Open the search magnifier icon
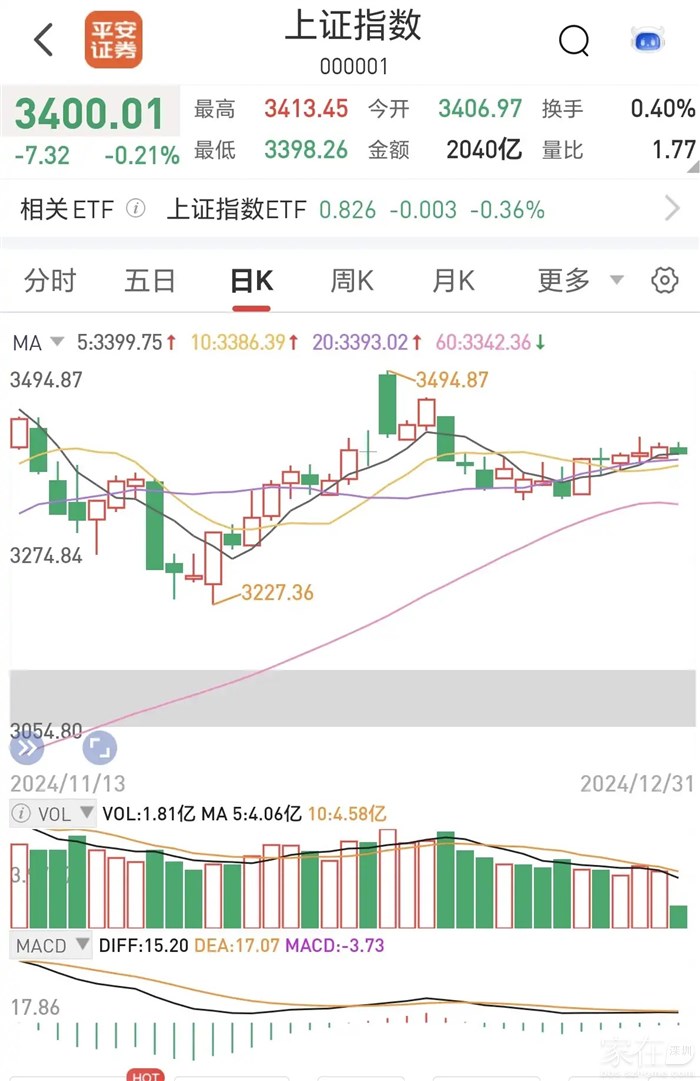Viewport: 700px width, 1081px height. coord(574,40)
